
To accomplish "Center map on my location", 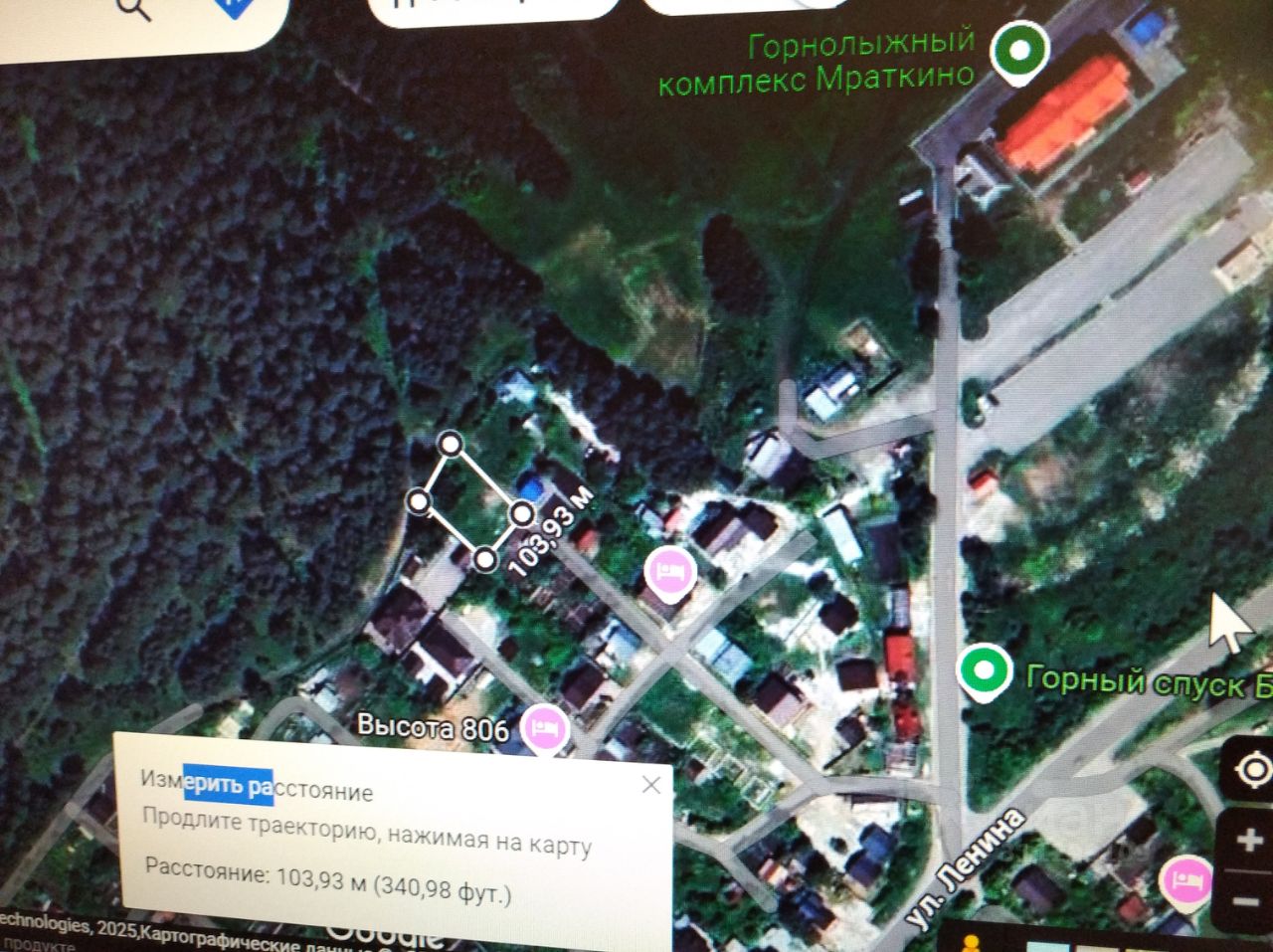I will [1253, 769].
